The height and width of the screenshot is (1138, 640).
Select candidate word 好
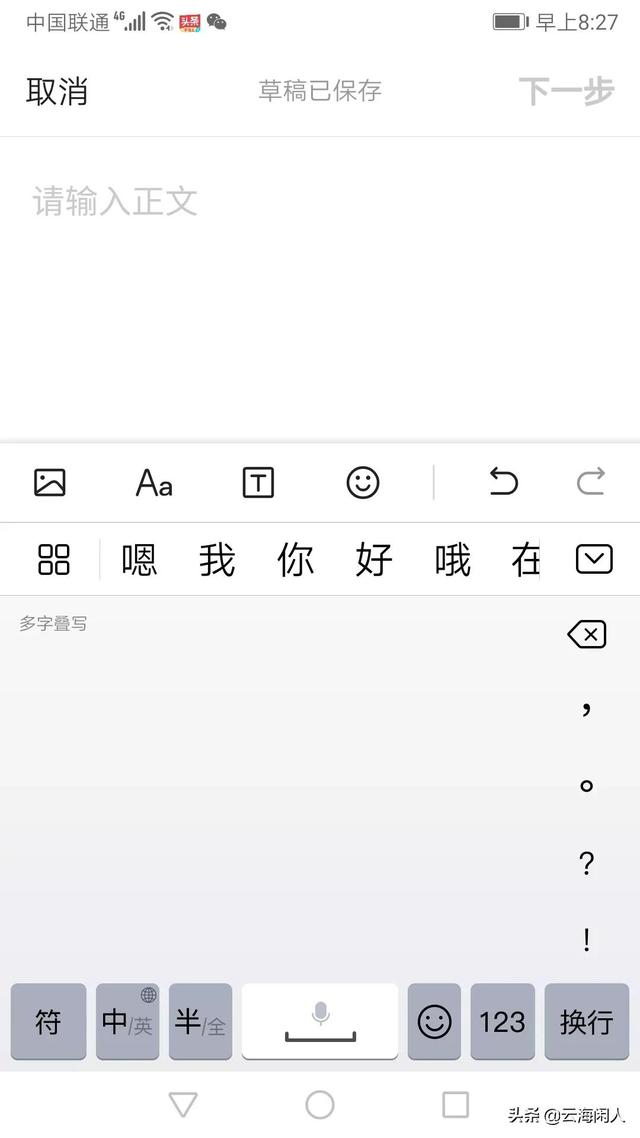pyautogui.click(x=374, y=559)
